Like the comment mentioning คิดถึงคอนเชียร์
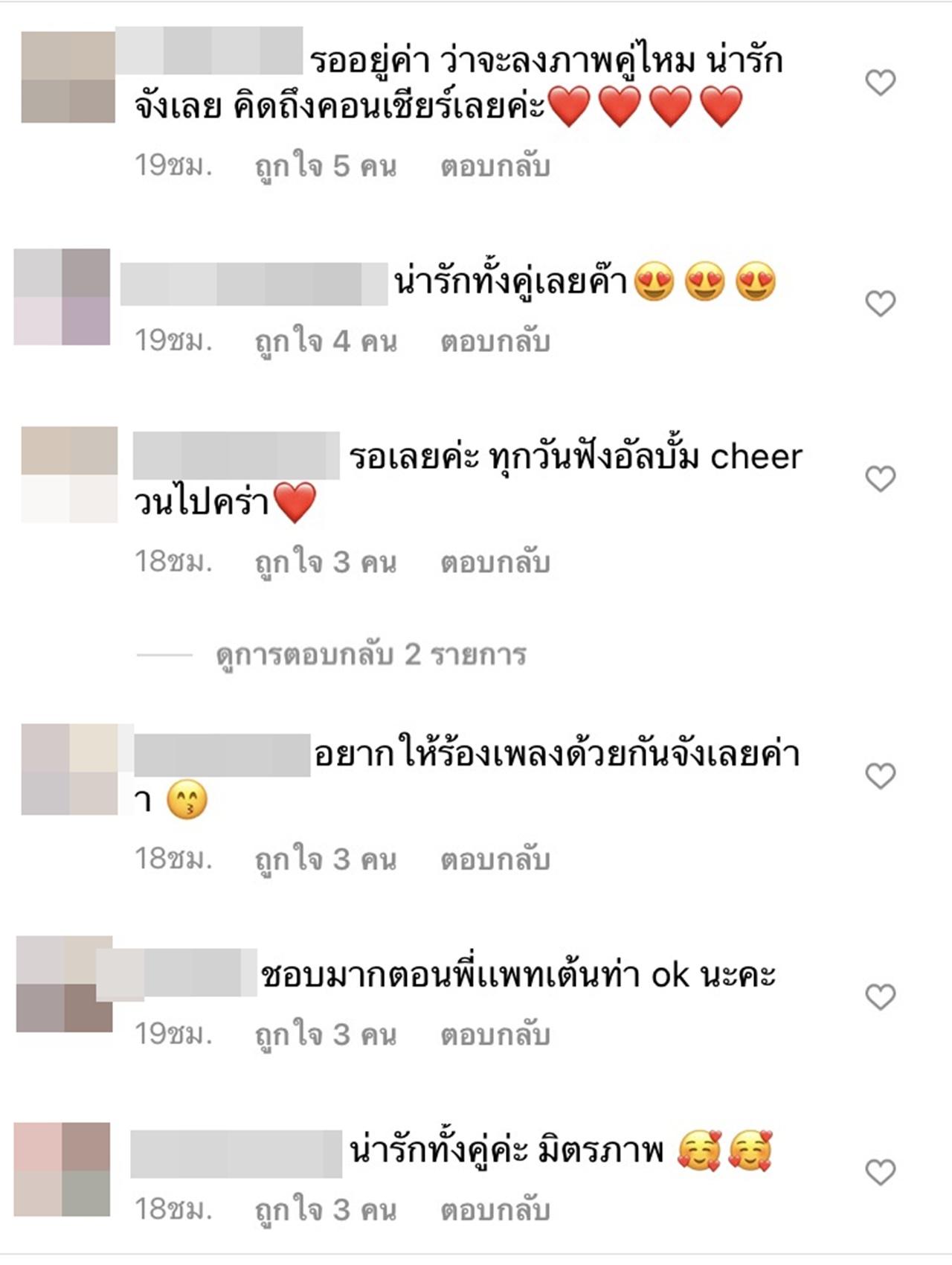This screenshot has height=1265, width=952. click(880, 83)
